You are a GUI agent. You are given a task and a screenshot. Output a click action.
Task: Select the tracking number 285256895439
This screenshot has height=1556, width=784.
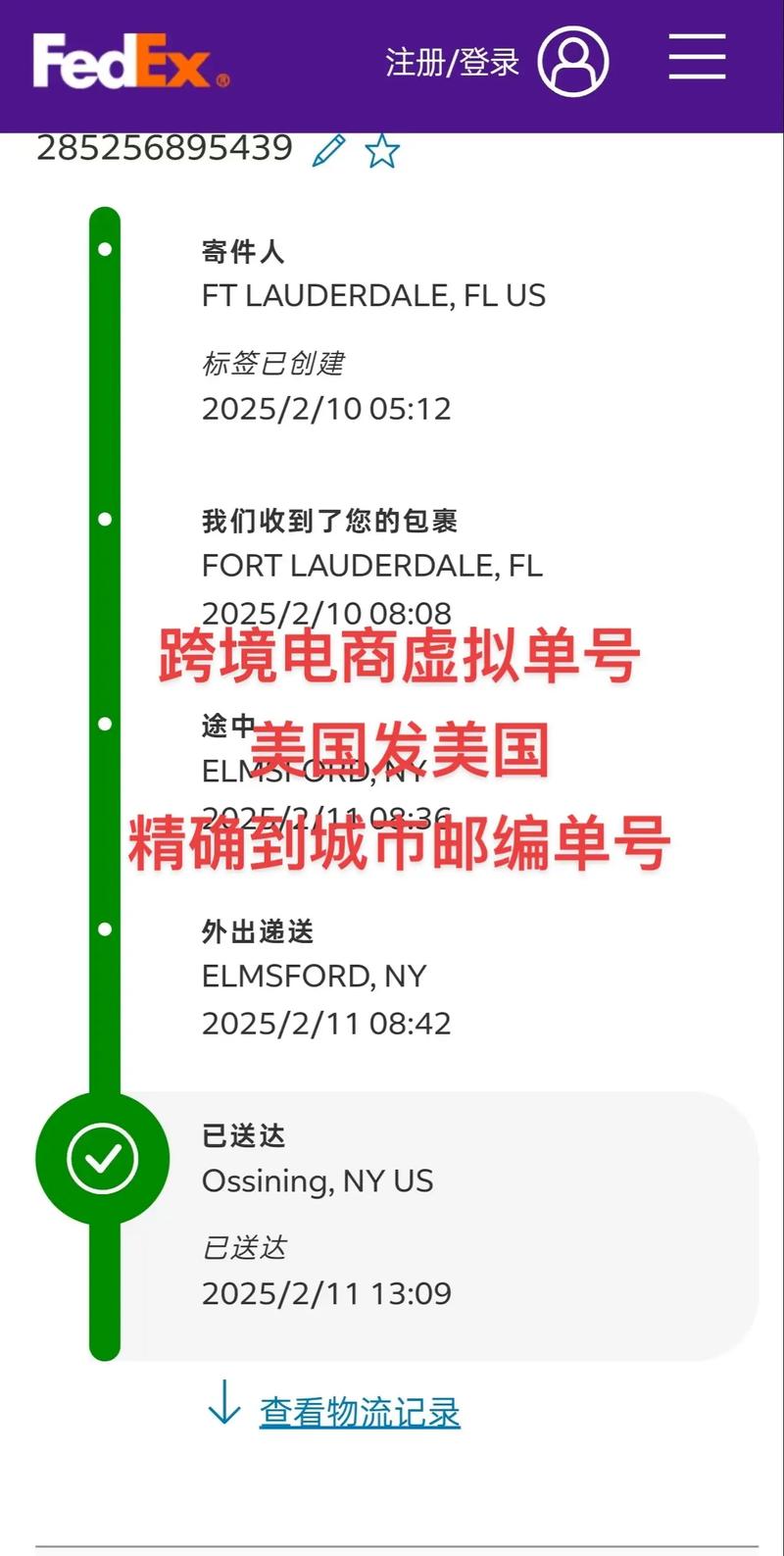click(163, 148)
